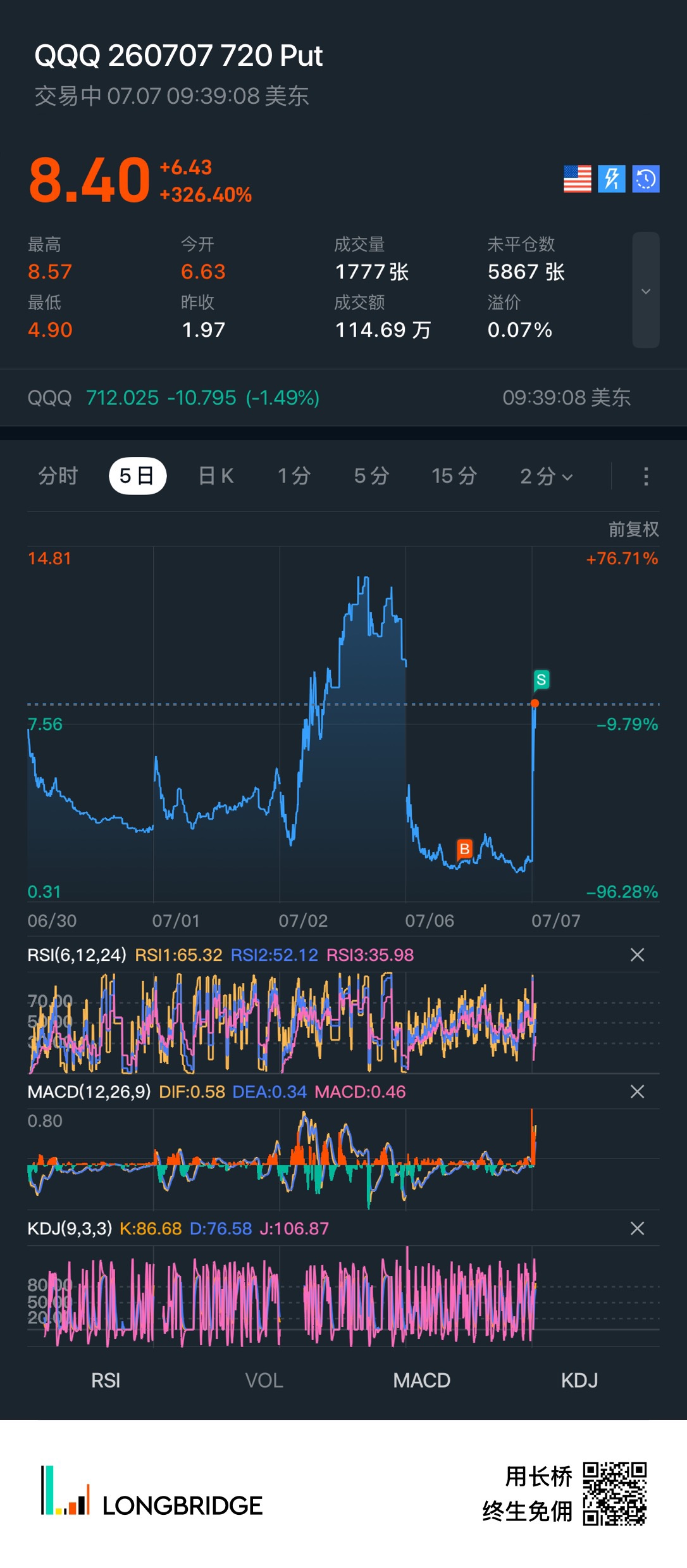Select the 5日 chart tab
Image resolution: width=687 pixels, height=1568 pixels.
click(x=137, y=476)
